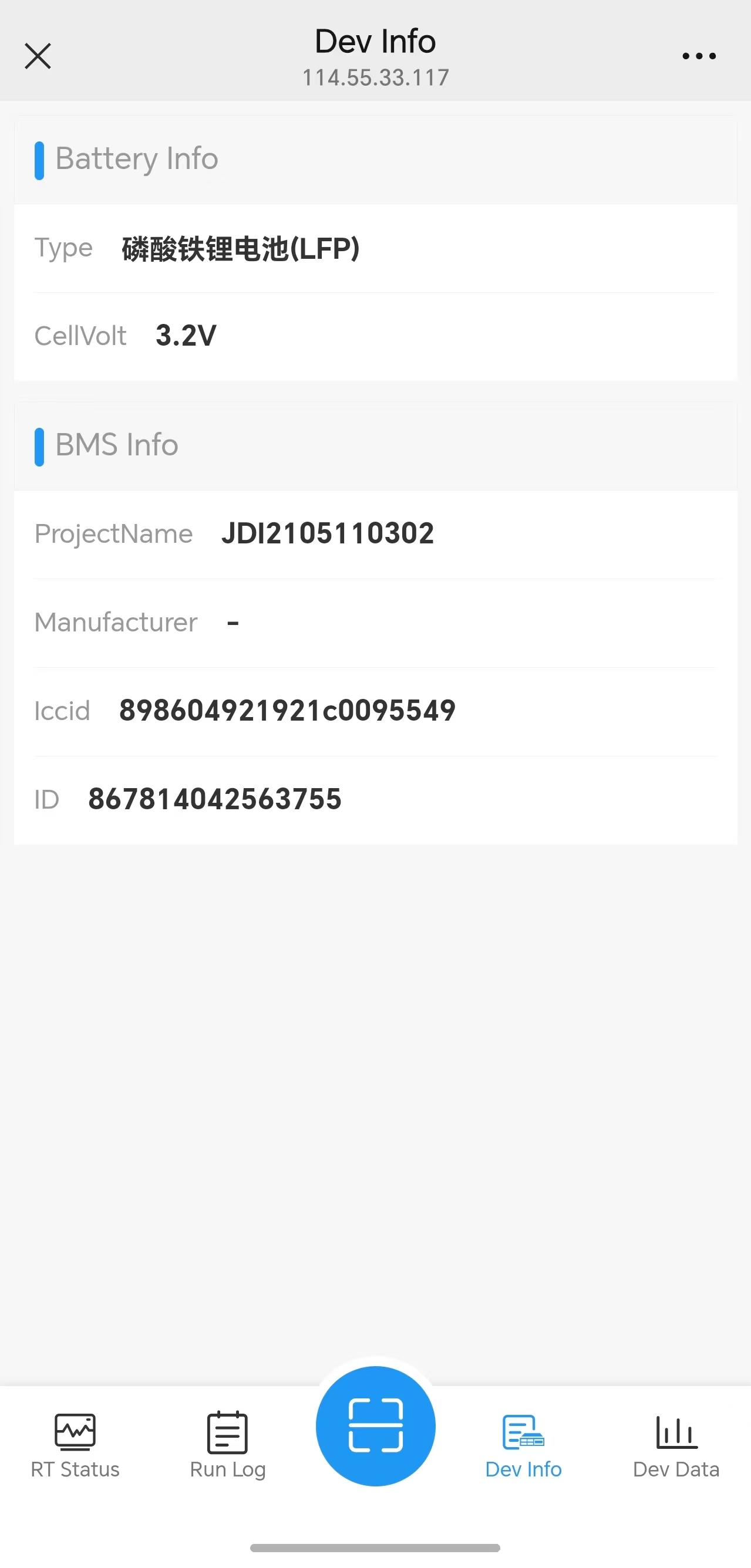Image resolution: width=751 pixels, height=1568 pixels.
Task: Click the battery type 磷酸铁锂电池(LFP)
Action: pyautogui.click(x=240, y=249)
